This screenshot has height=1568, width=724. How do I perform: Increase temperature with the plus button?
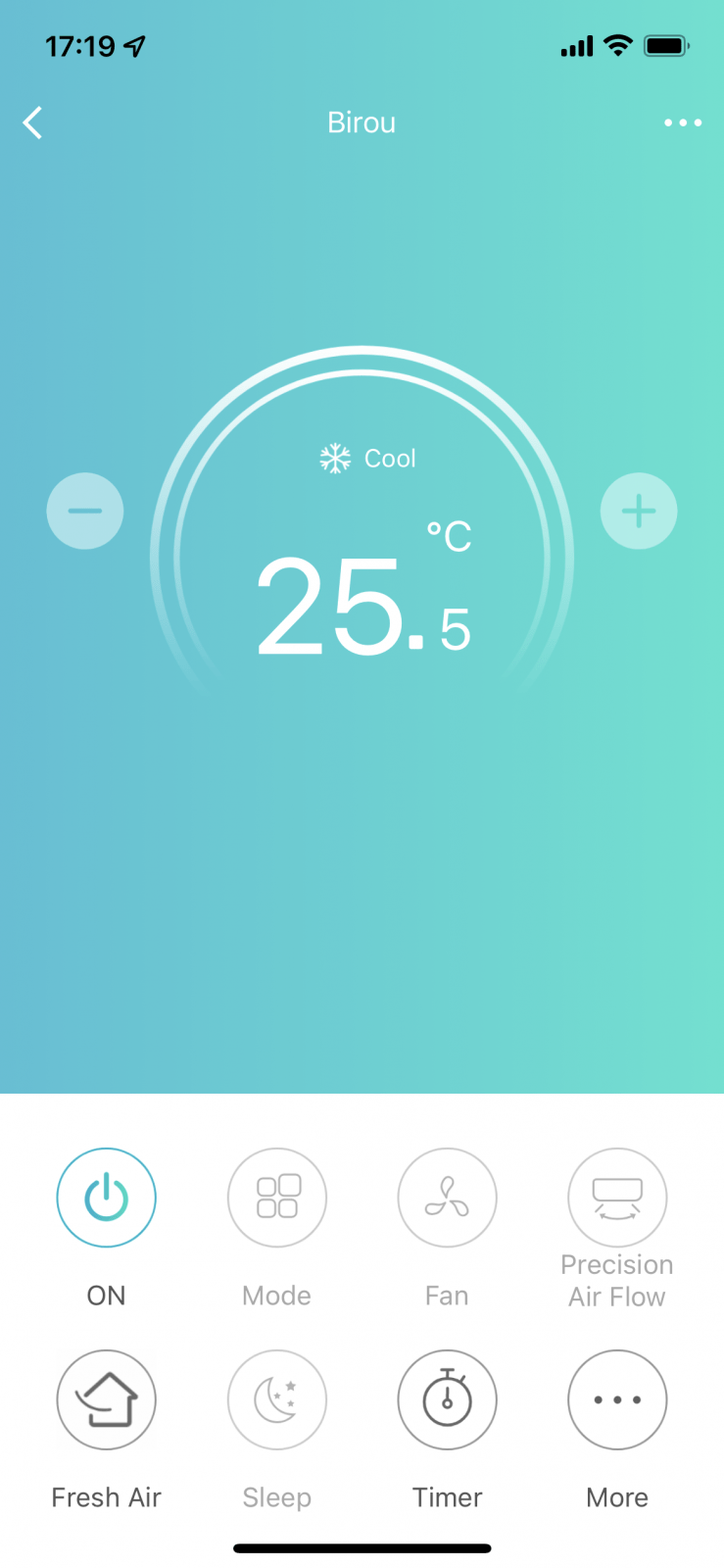639,511
